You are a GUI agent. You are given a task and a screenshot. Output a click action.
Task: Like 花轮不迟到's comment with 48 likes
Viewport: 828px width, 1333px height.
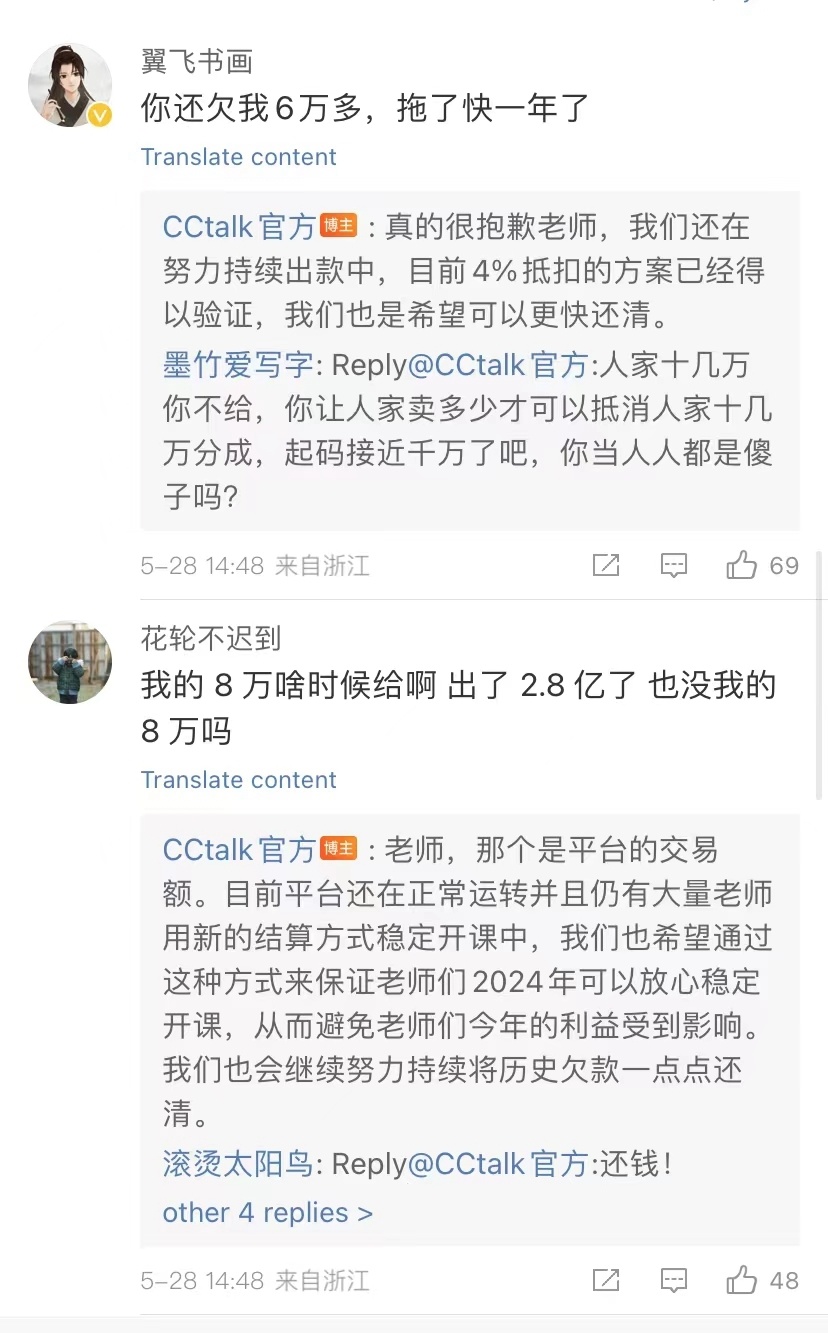tap(743, 1280)
